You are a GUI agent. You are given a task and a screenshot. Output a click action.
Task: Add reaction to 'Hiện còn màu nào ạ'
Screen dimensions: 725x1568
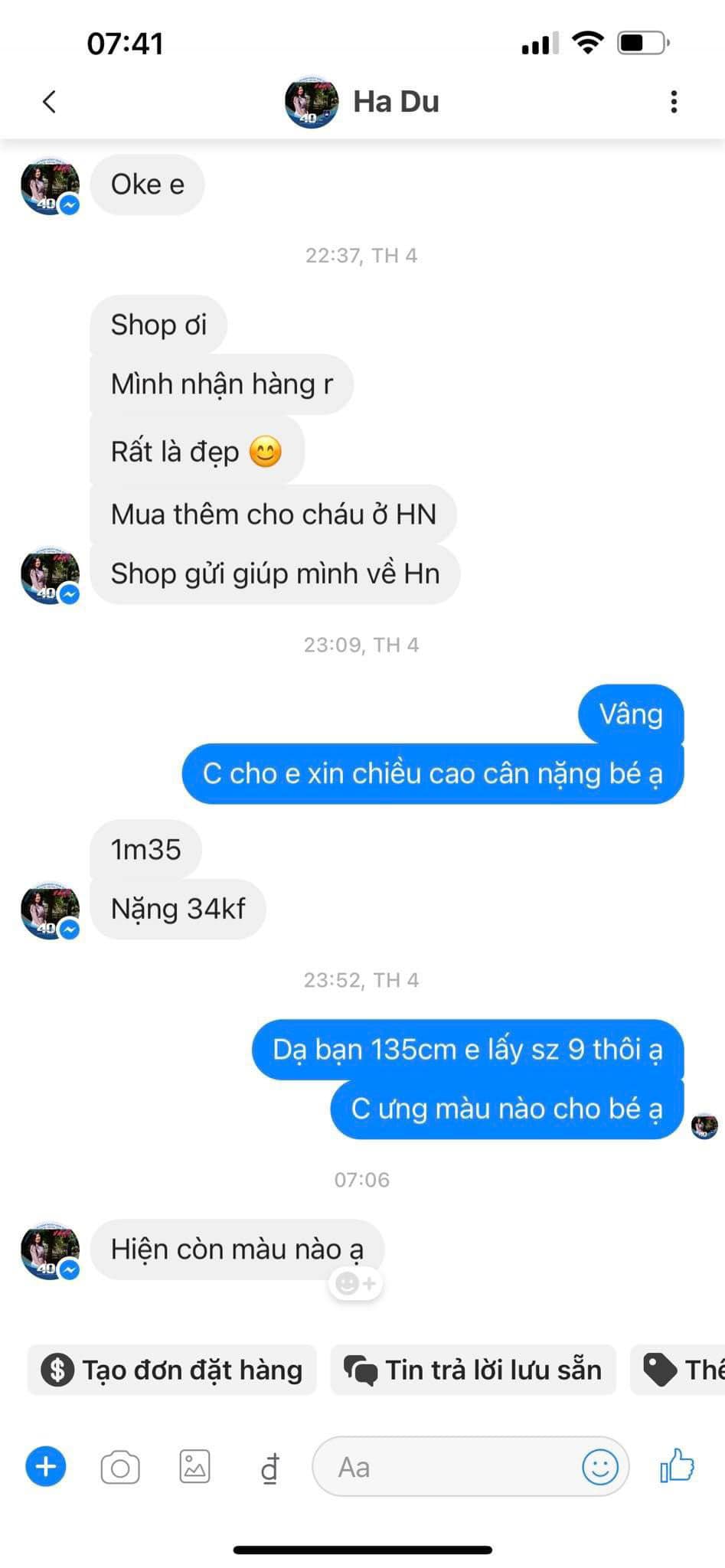pos(356,1283)
